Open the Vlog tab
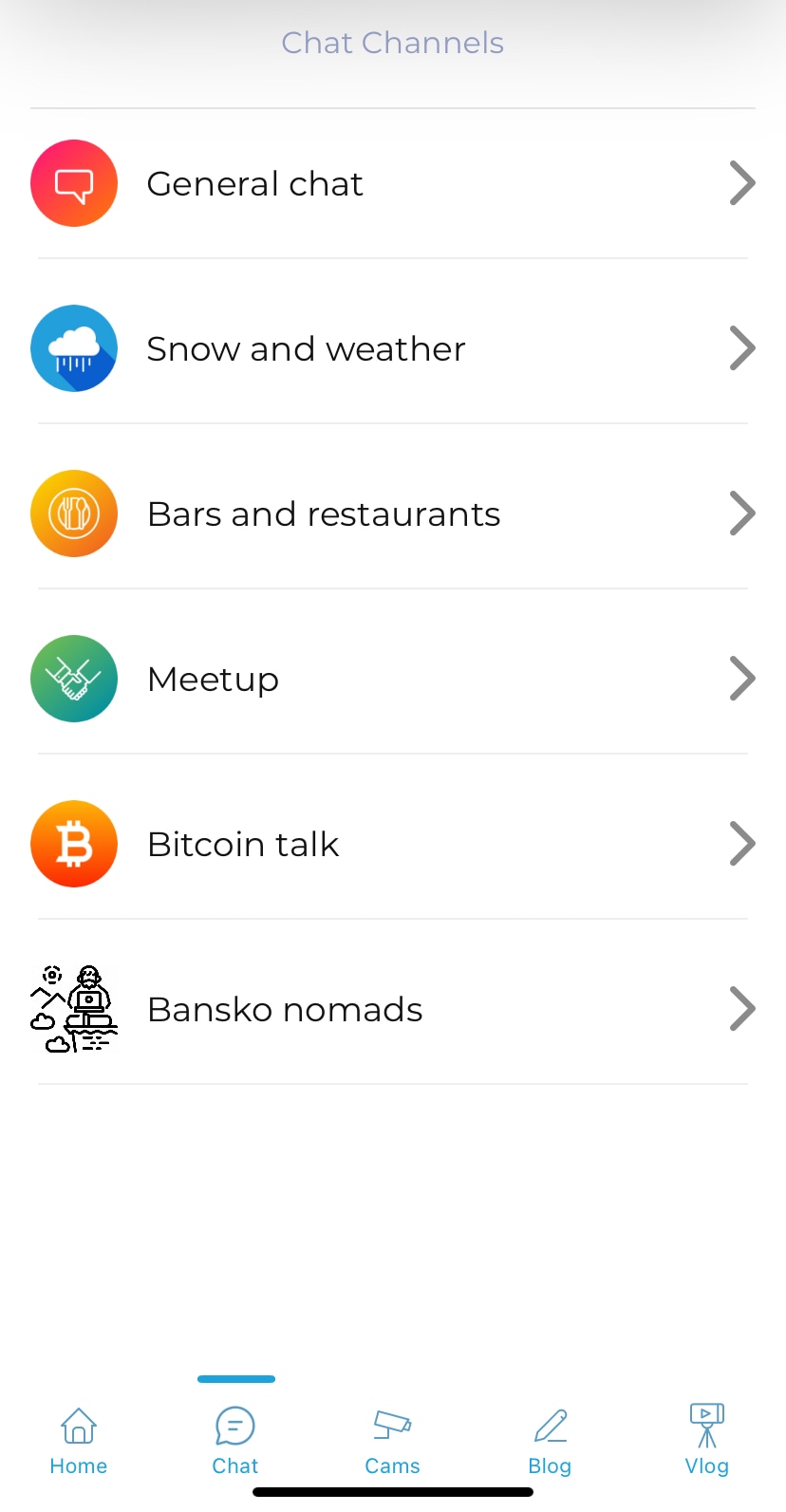Image resolution: width=786 pixels, height=1512 pixels. click(x=706, y=1440)
